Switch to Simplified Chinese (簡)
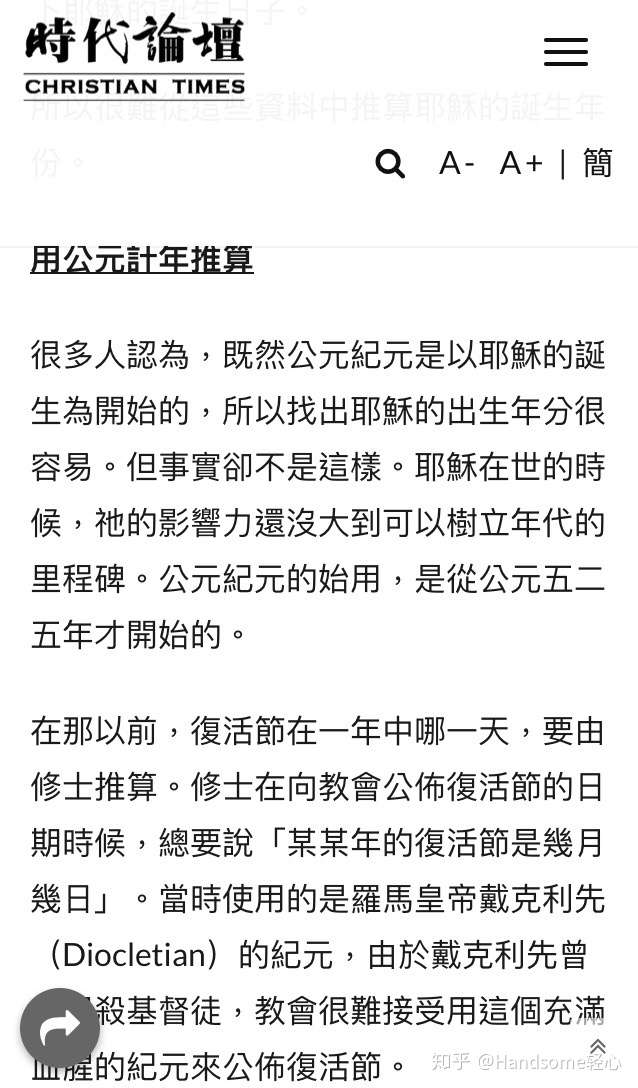 [597, 164]
